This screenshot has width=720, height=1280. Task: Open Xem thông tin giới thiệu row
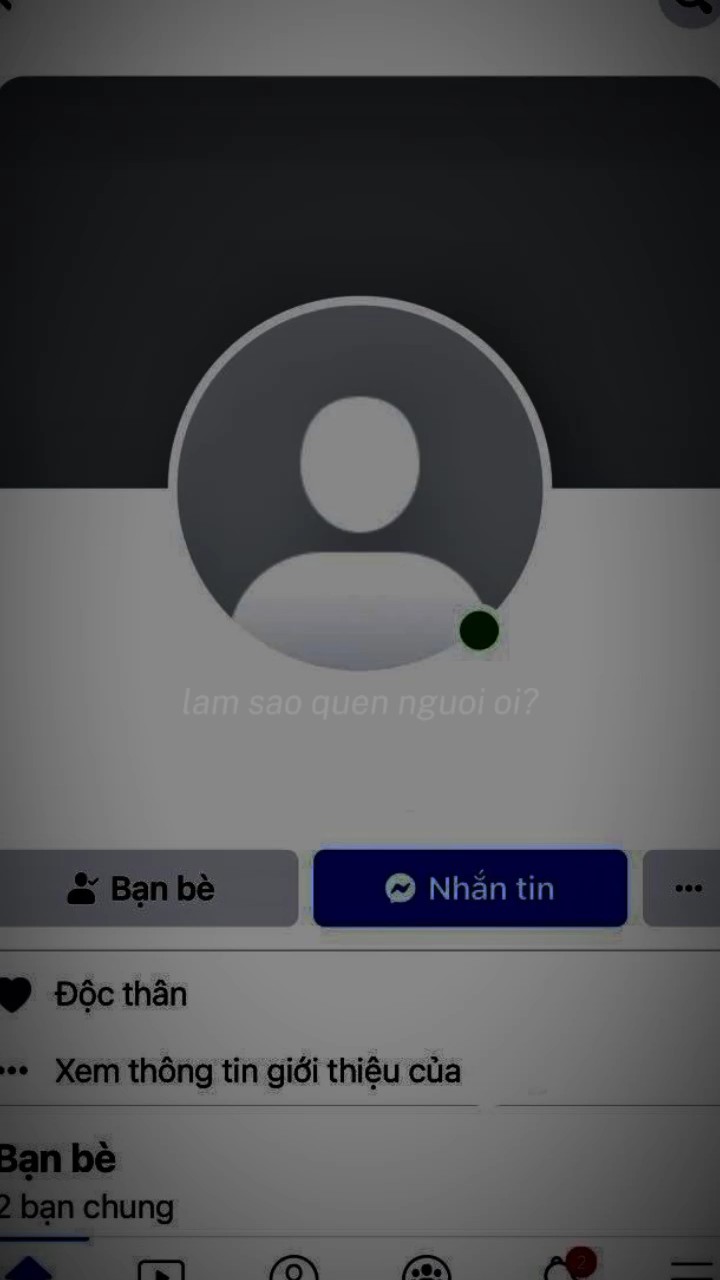257,1071
